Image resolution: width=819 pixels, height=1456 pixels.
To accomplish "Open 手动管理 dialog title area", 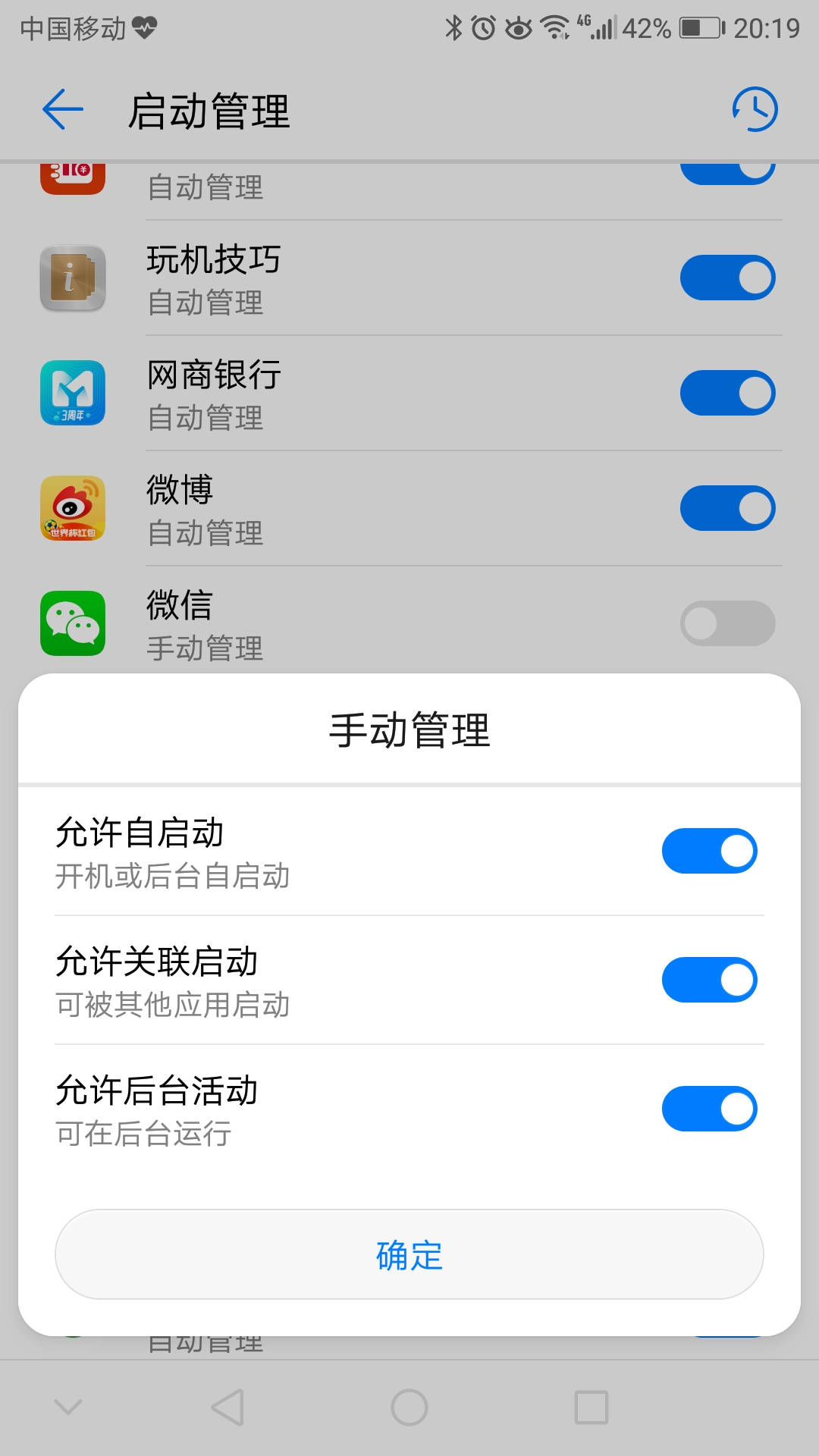I will coord(409,729).
